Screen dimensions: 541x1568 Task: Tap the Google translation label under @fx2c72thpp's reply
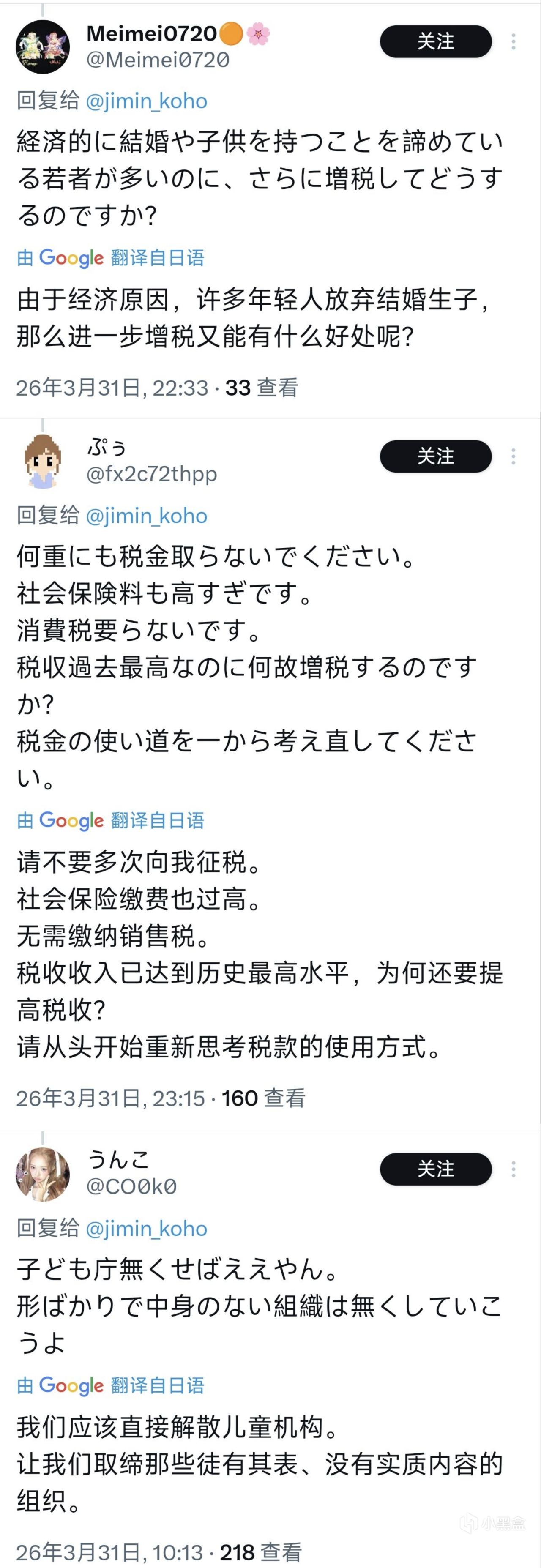[110, 820]
